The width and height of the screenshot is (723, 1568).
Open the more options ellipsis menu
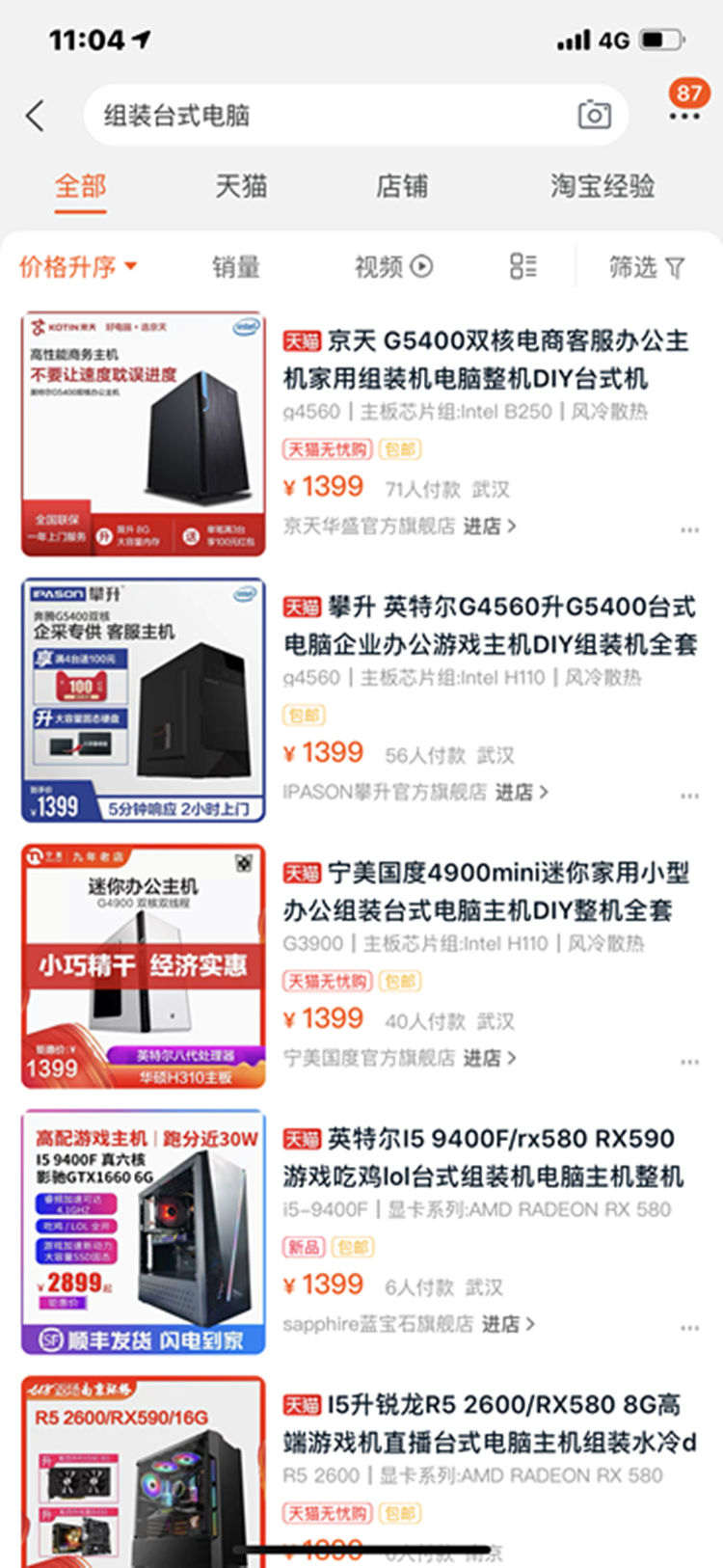click(683, 119)
